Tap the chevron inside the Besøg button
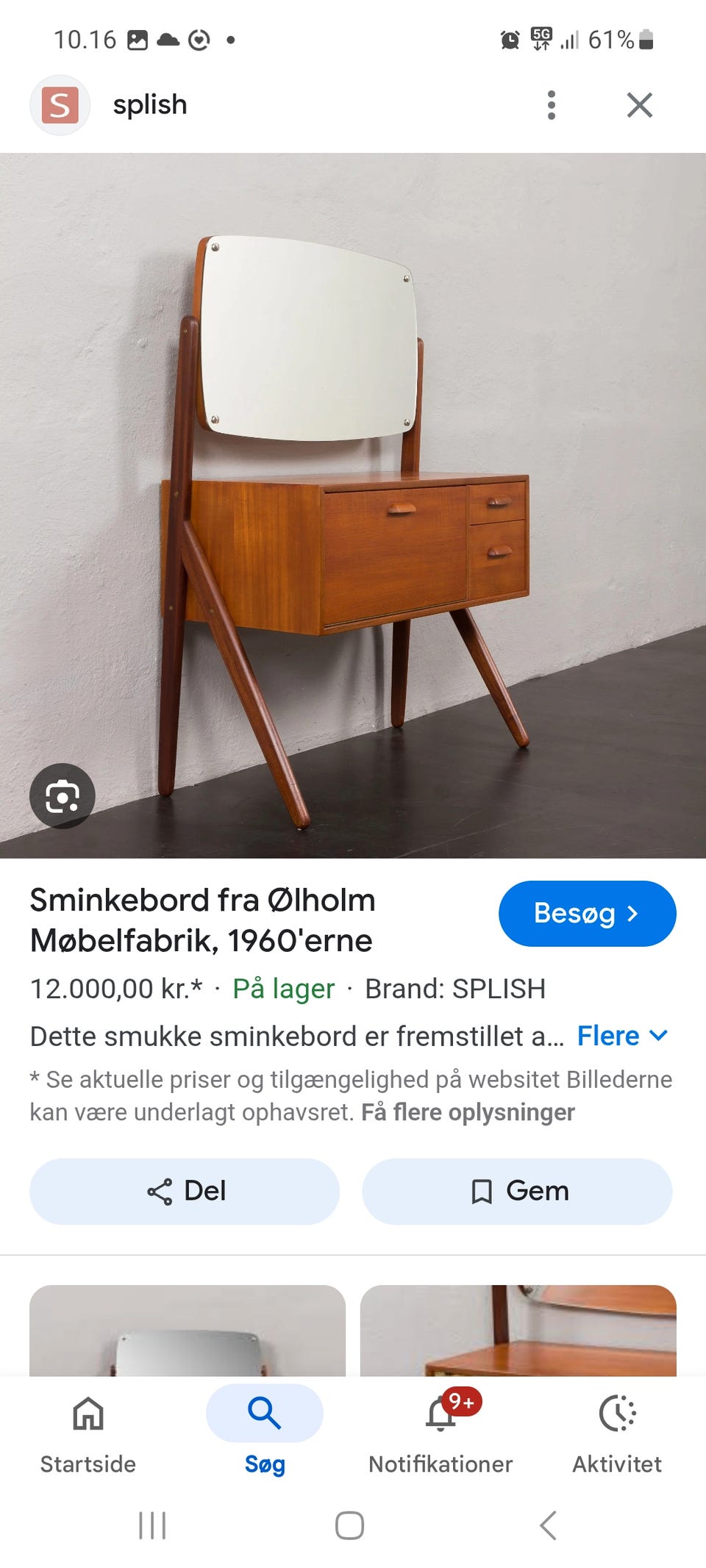 (634, 914)
